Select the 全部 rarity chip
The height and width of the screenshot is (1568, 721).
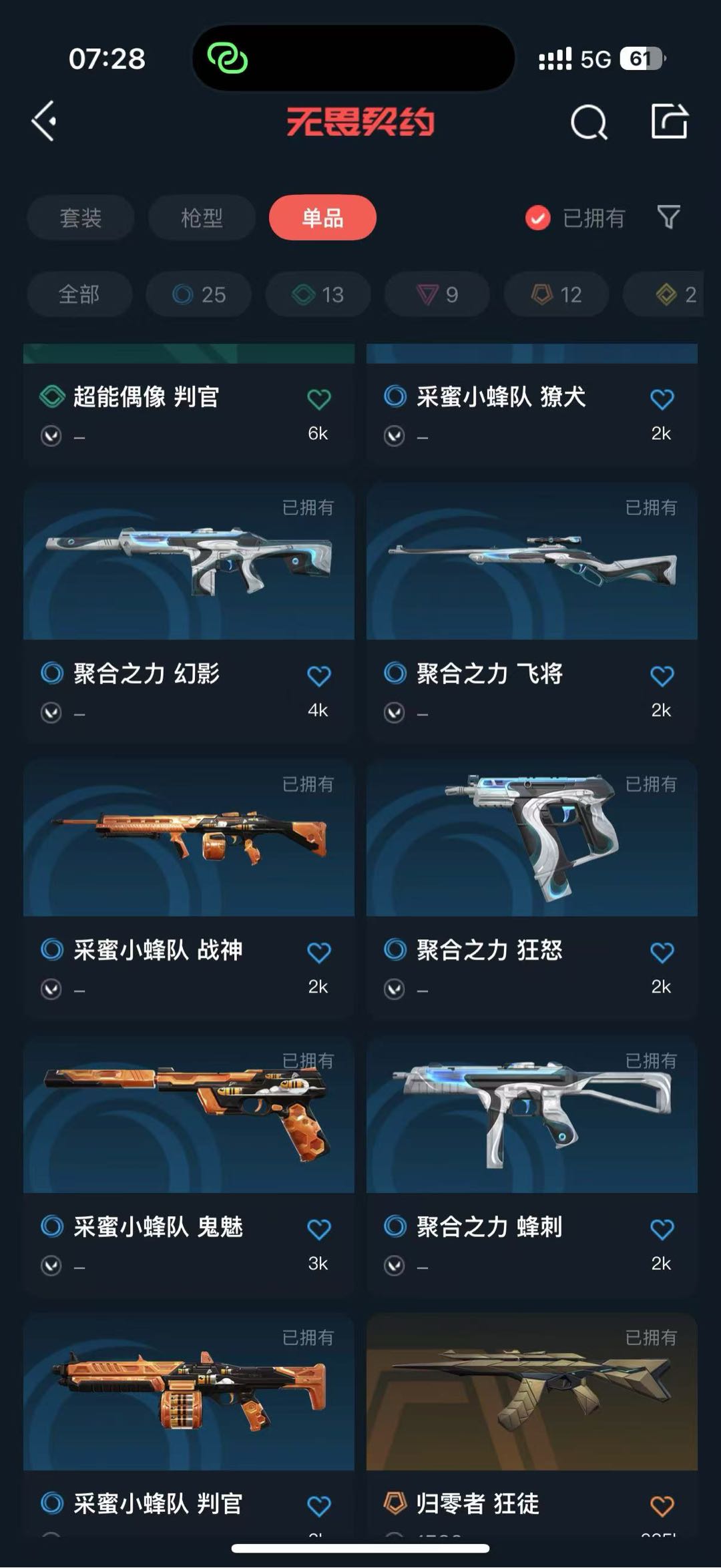point(79,294)
